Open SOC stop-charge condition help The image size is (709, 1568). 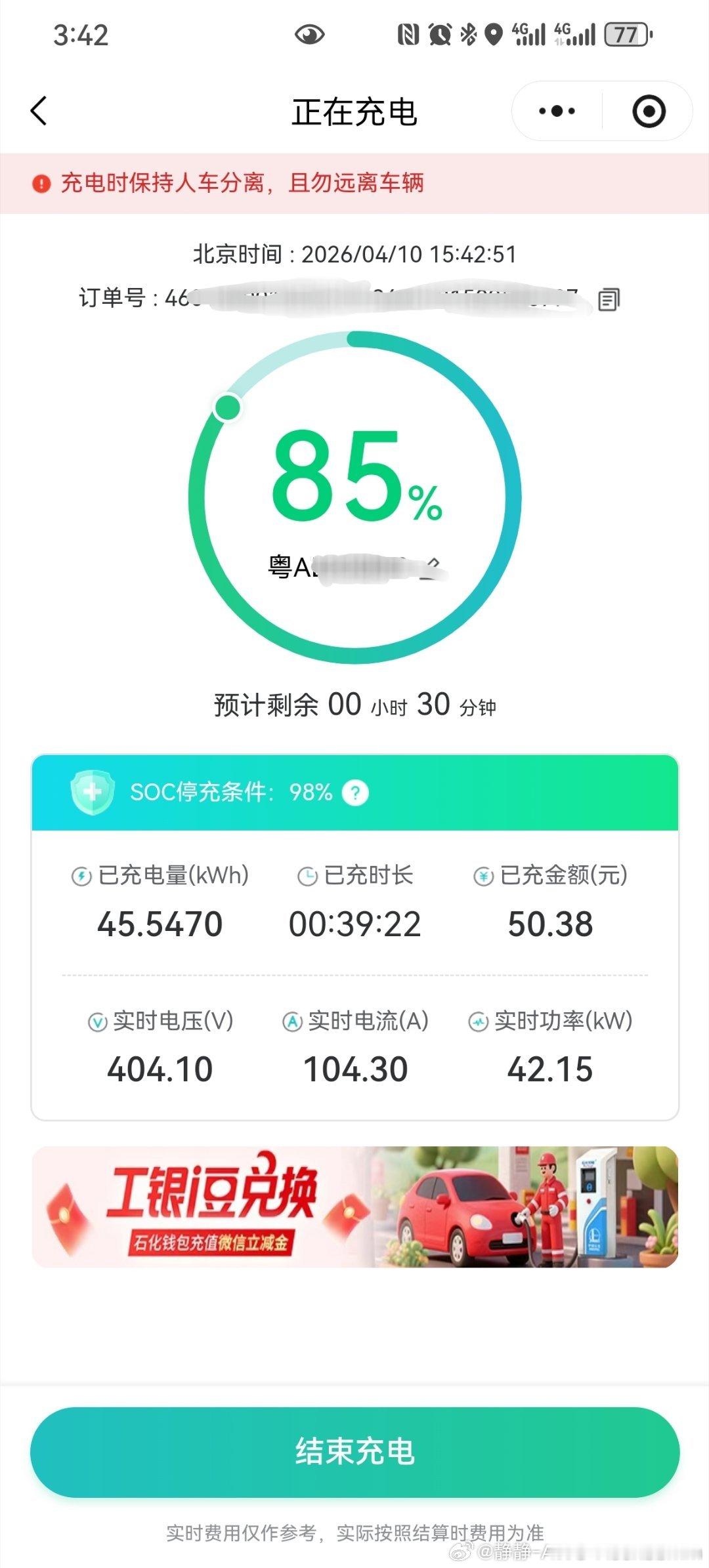tap(354, 793)
